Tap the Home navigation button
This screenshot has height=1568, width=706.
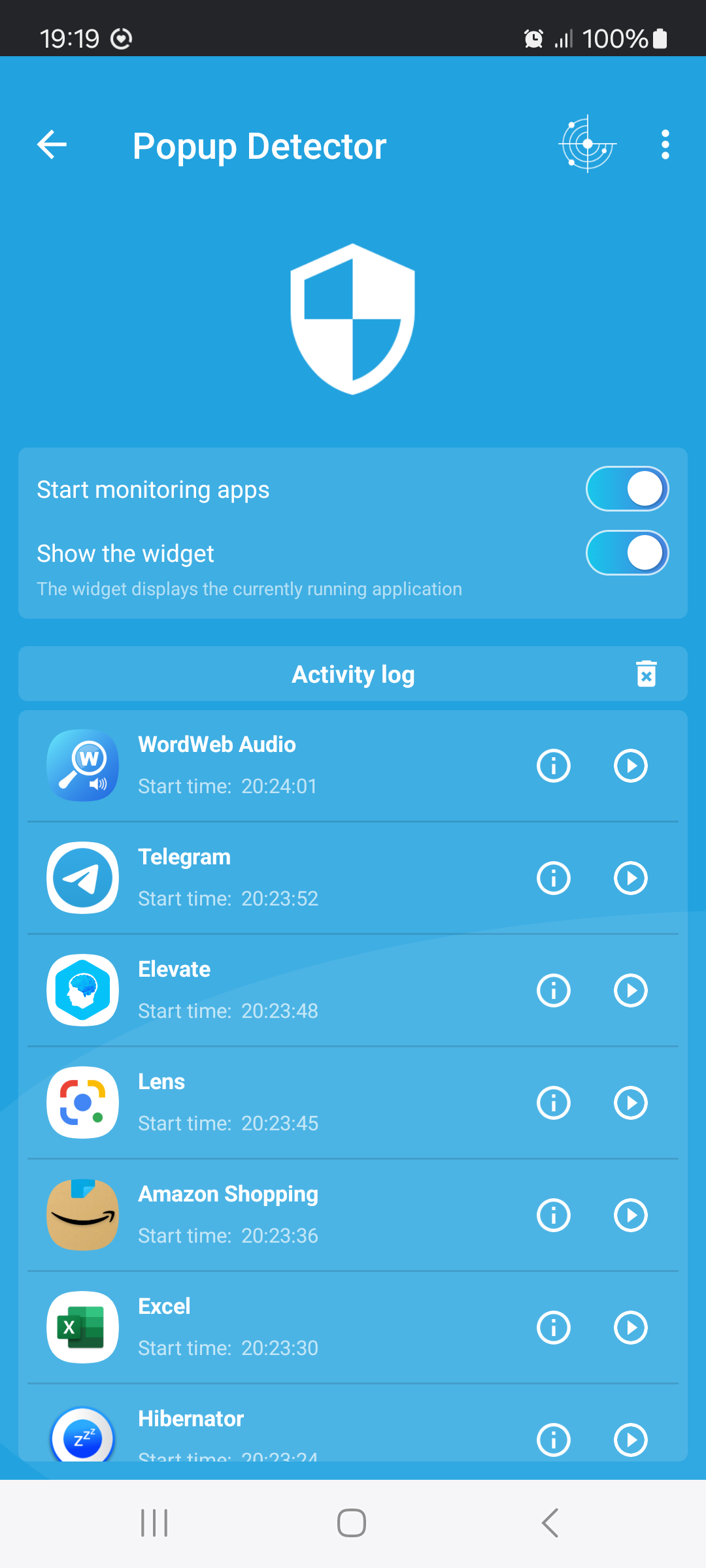click(352, 1522)
